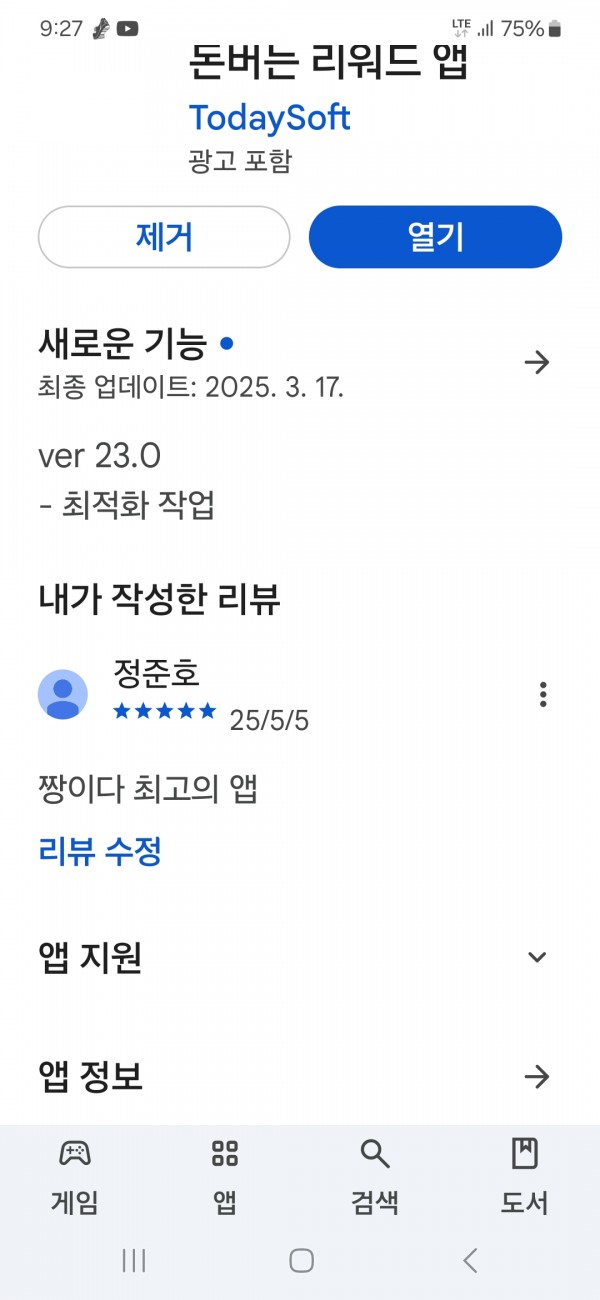Go back with the system back button
Image resolution: width=600 pixels, height=1300 pixels.
pyautogui.click(x=470, y=1260)
